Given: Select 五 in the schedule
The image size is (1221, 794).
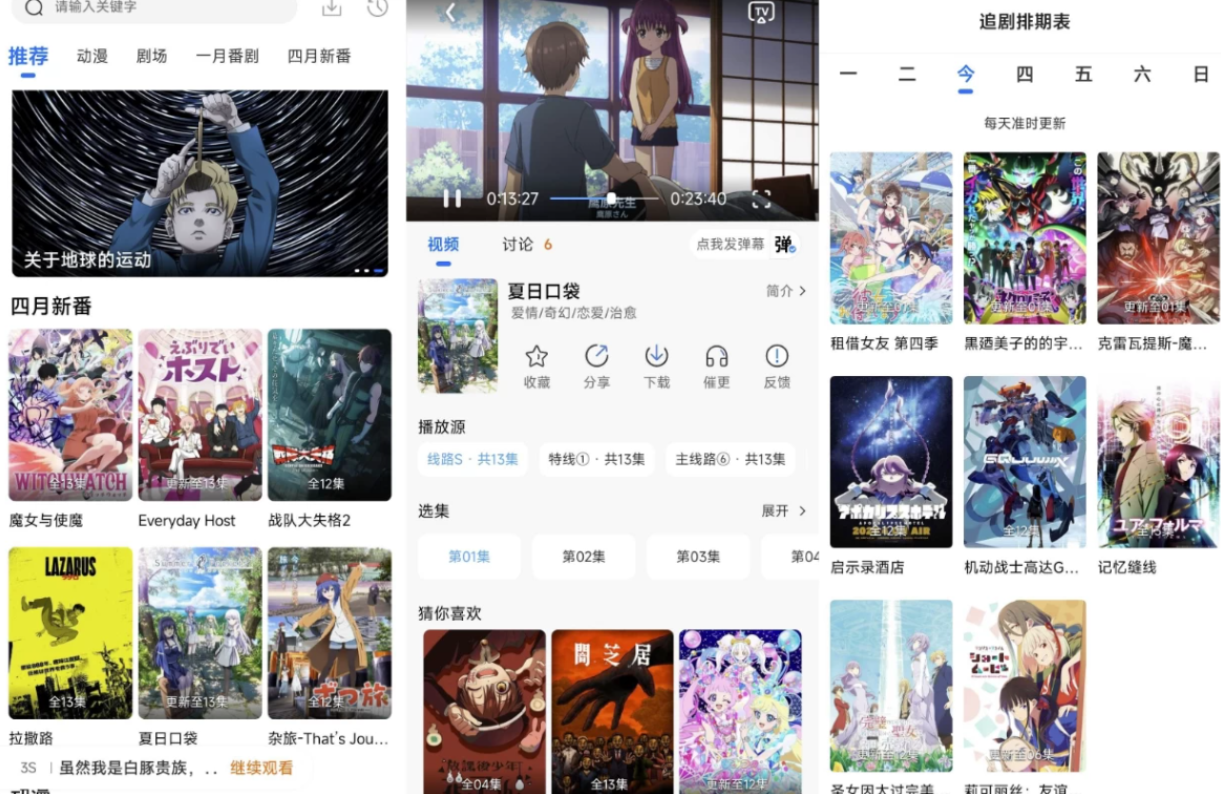Looking at the screenshot, I should click(1083, 74).
